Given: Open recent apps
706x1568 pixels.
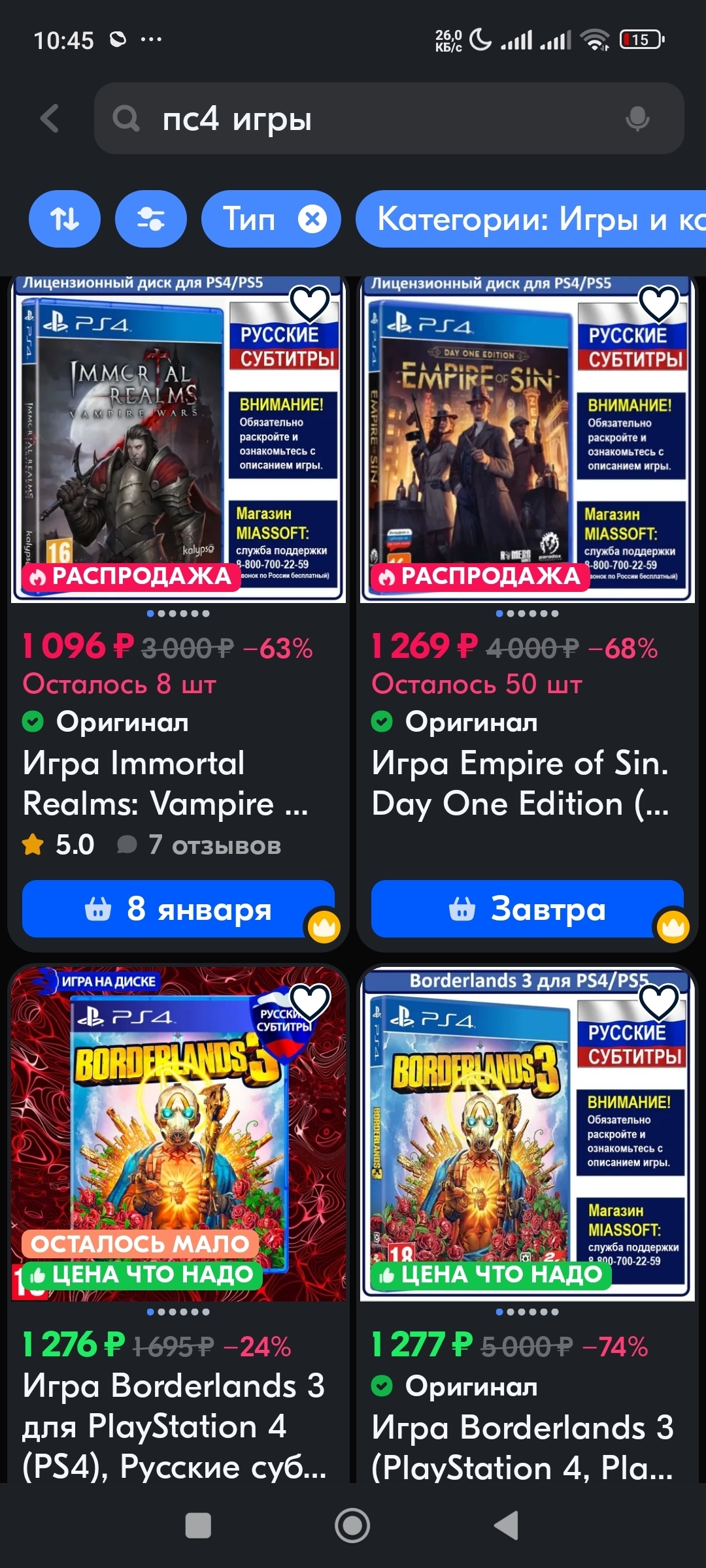Looking at the screenshot, I should point(198,1526).
